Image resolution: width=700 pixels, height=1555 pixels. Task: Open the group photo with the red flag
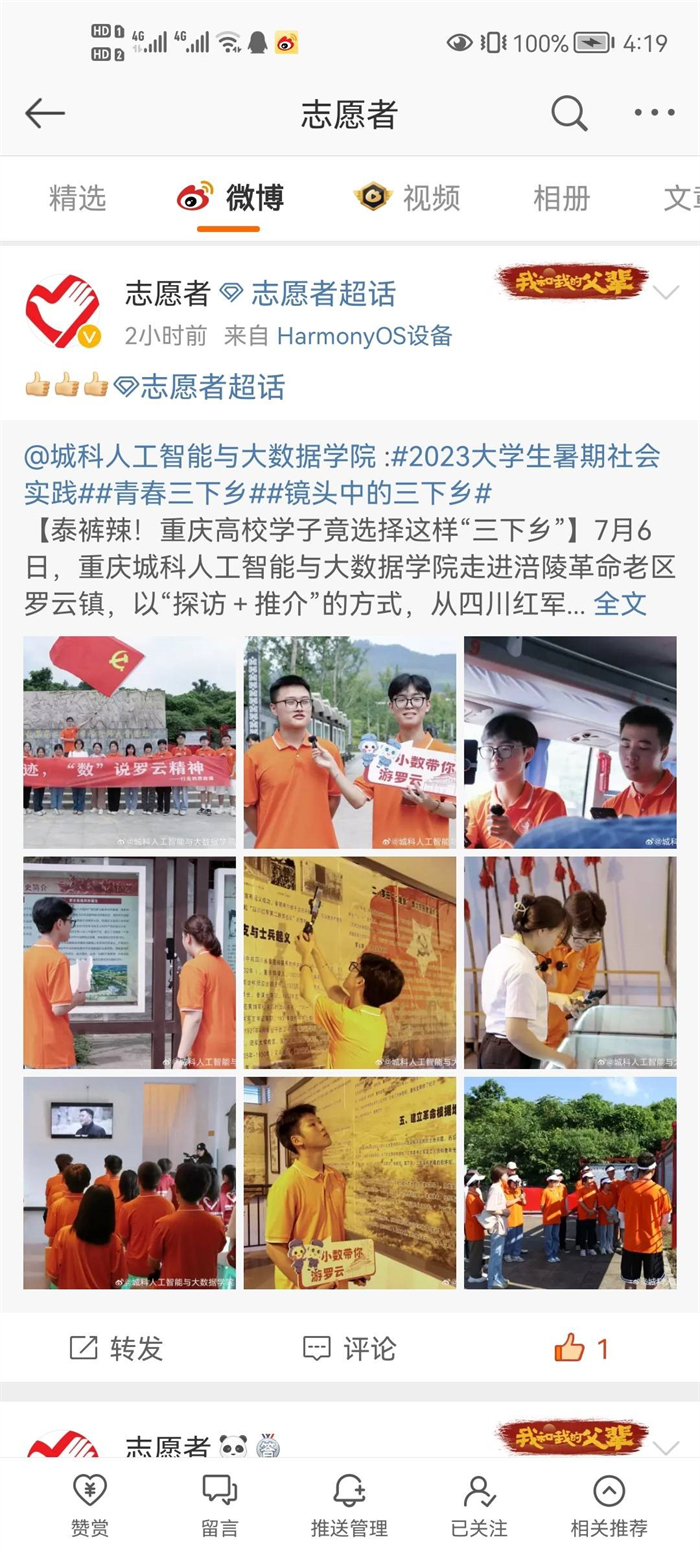click(x=130, y=742)
